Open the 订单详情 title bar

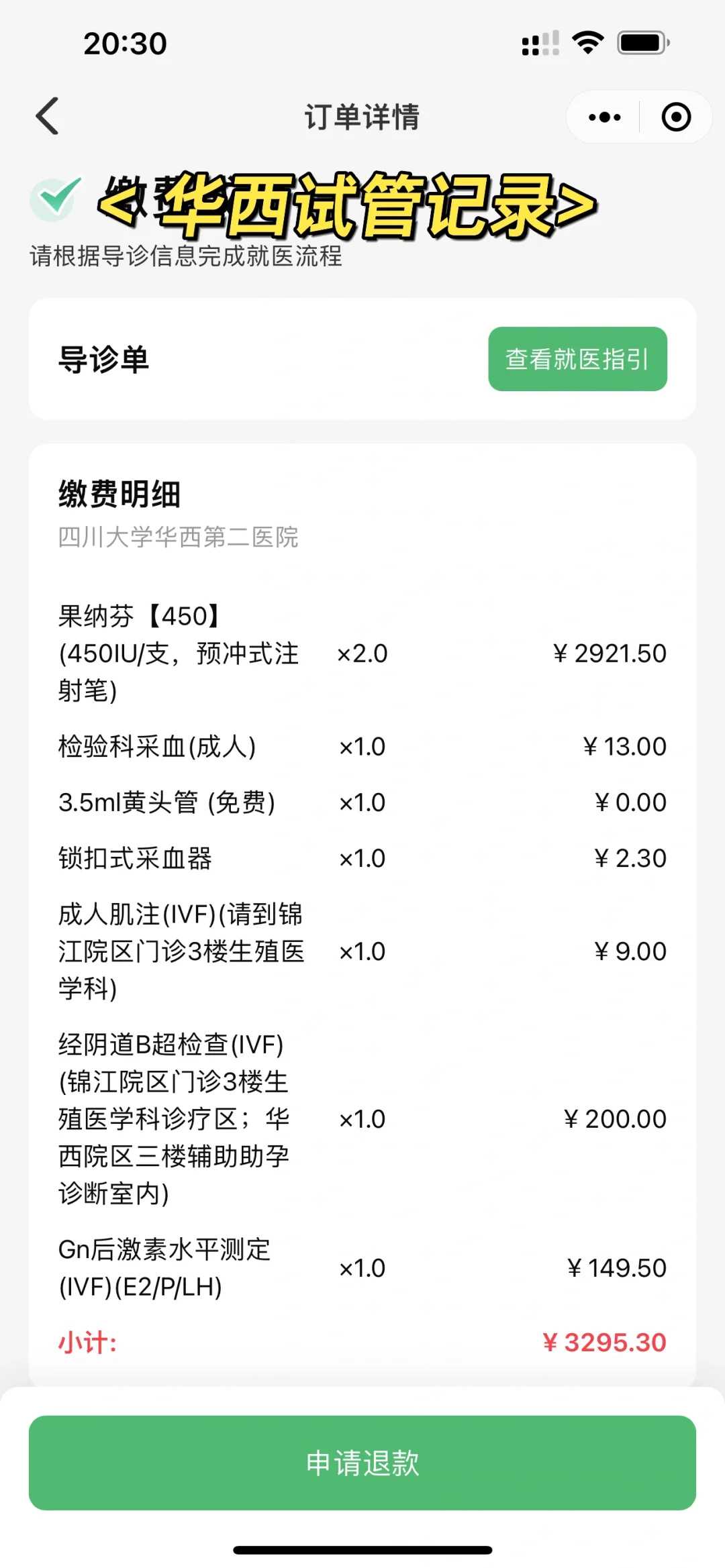pyautogui.click(x=362, y=117)
